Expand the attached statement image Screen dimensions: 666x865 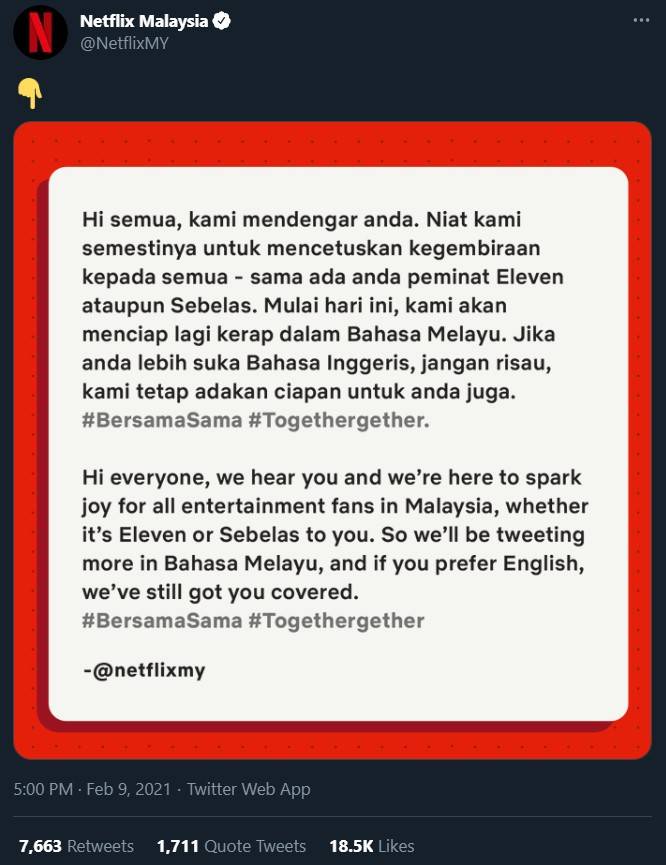pos(332,440)
